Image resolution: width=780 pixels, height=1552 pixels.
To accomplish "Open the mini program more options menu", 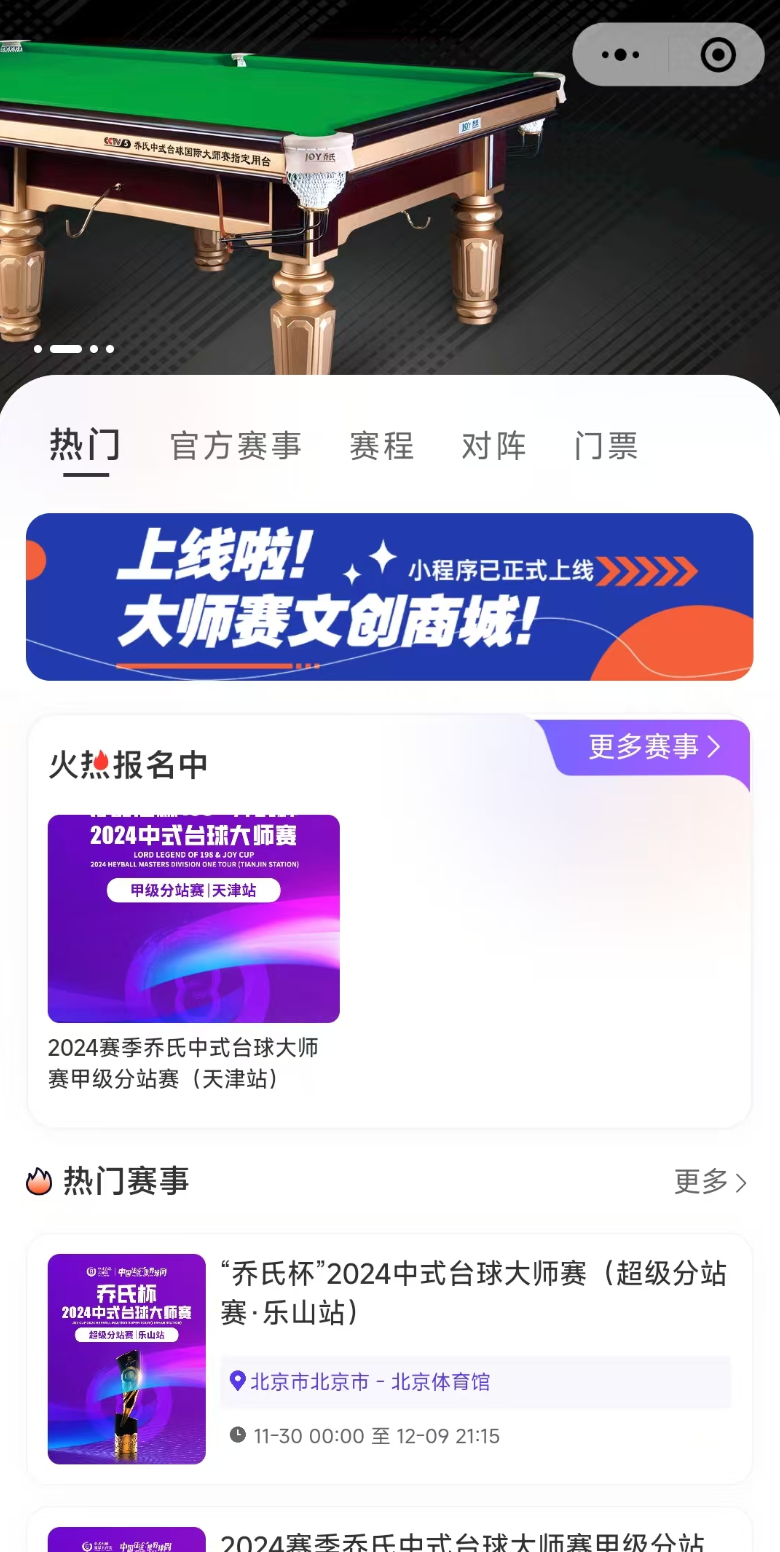I will pyautogui.click(x=621, y=55).
